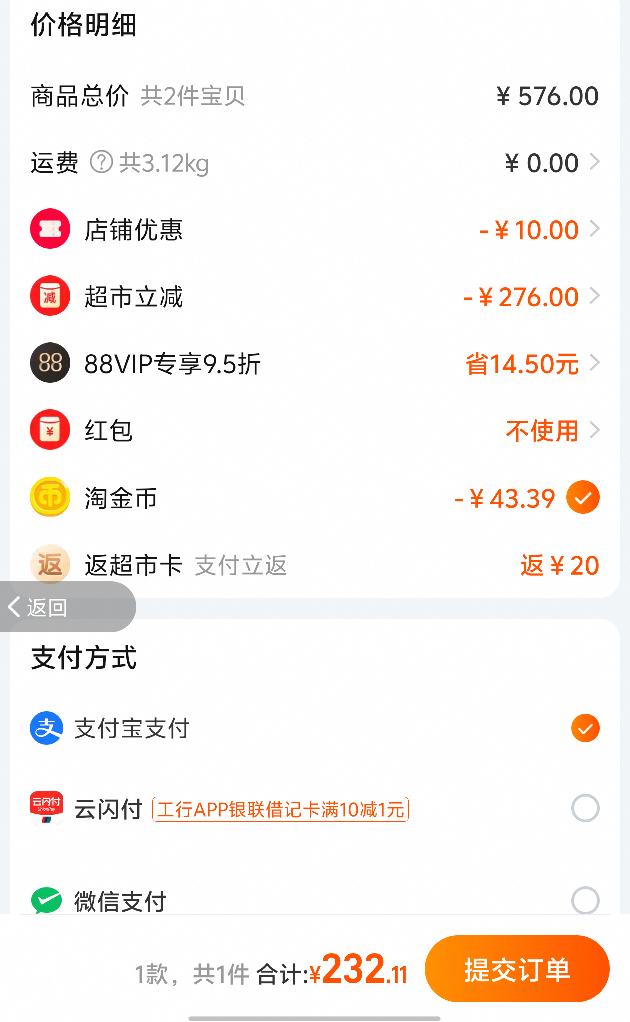Choose 微信支付 as payment method

(x=315, y=901)
